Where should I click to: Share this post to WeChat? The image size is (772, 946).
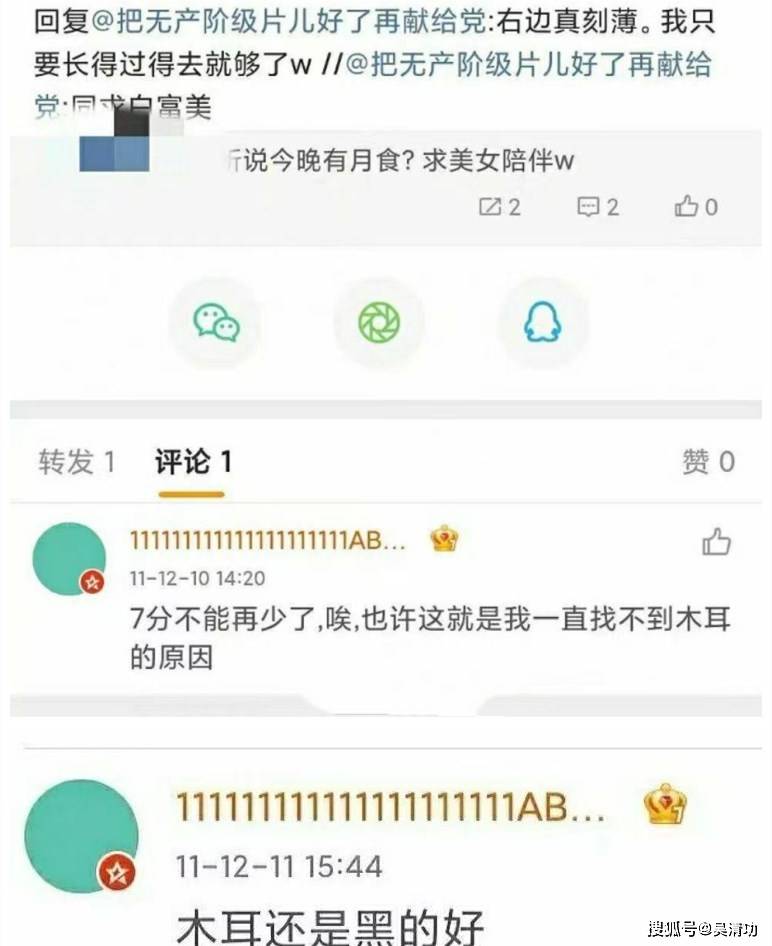215,323
